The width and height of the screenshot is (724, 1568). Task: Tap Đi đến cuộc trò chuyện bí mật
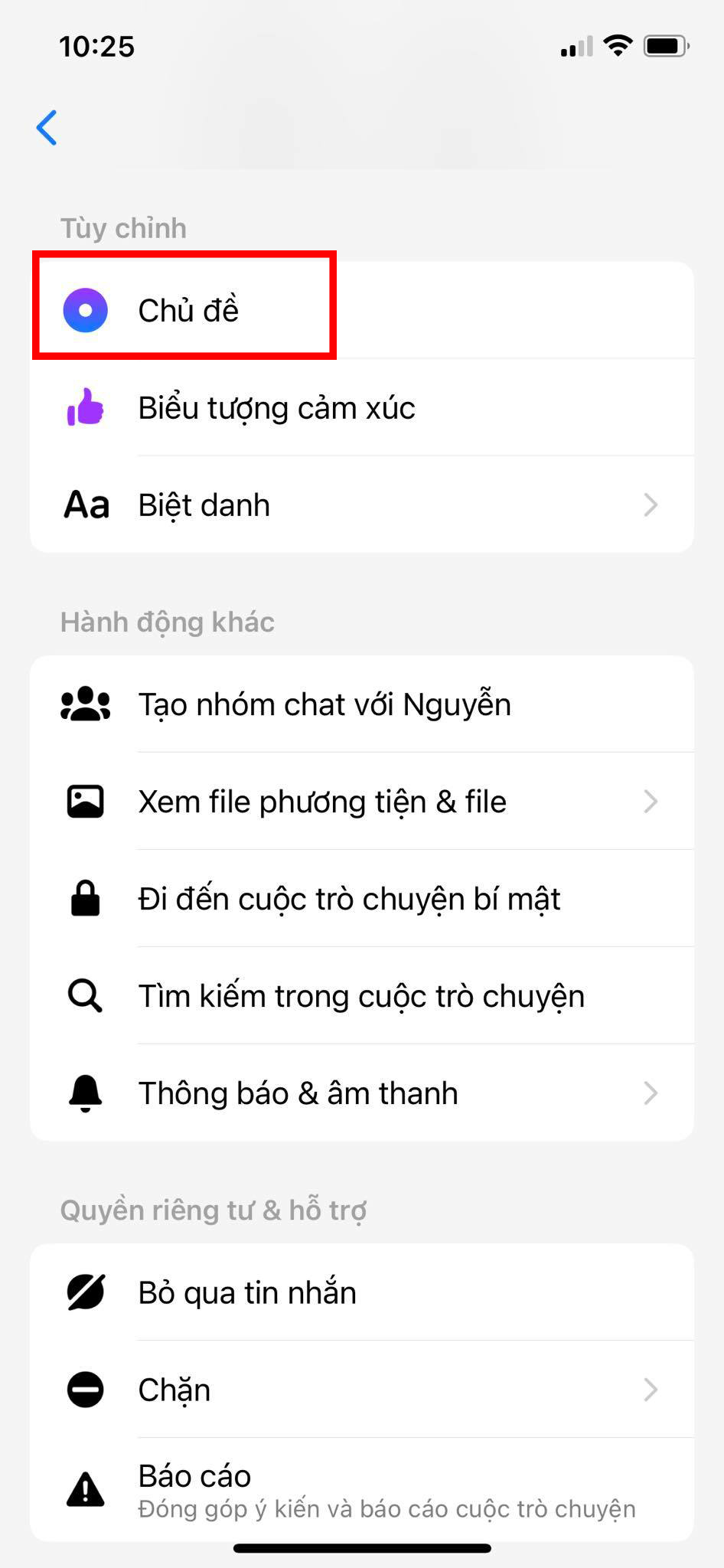point(348,899)
